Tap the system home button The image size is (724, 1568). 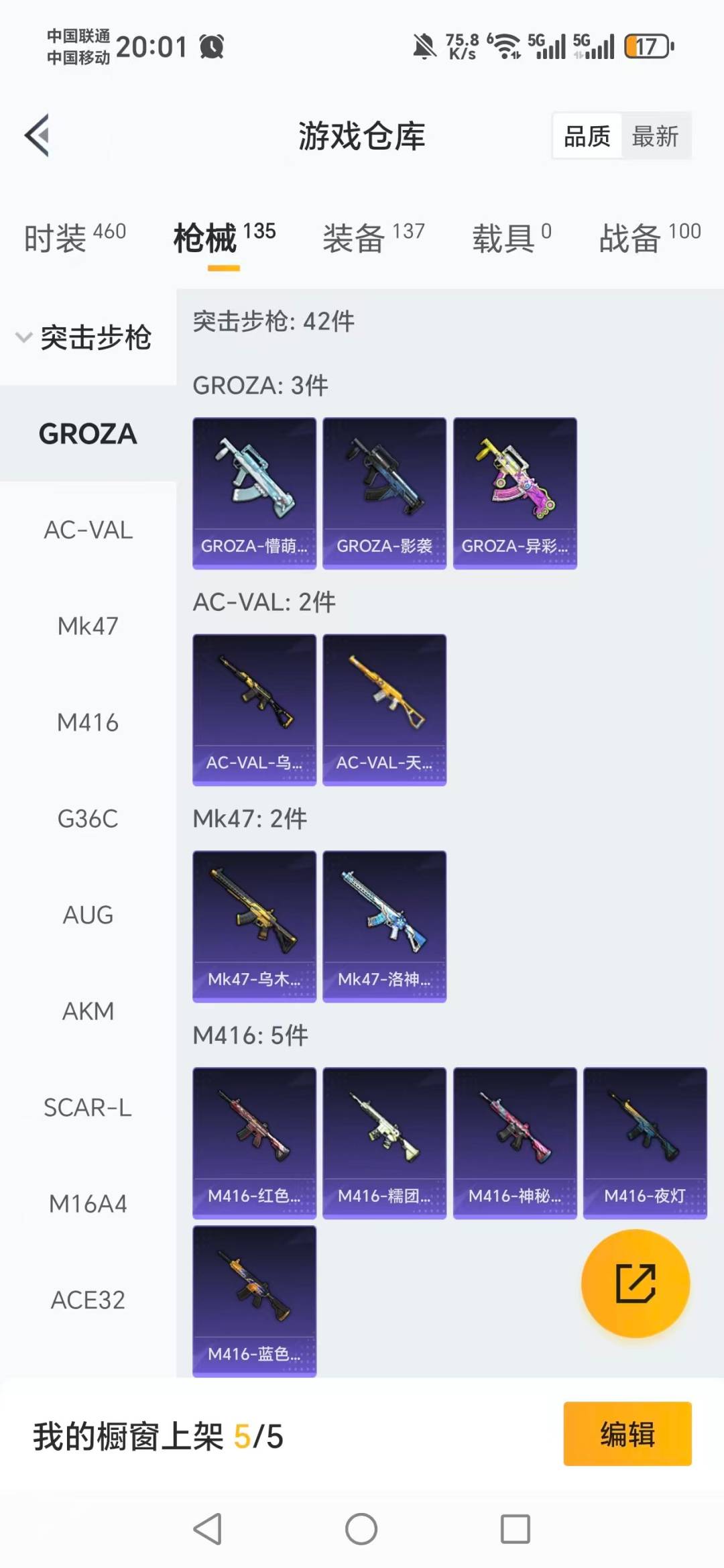pos(361,1529)
